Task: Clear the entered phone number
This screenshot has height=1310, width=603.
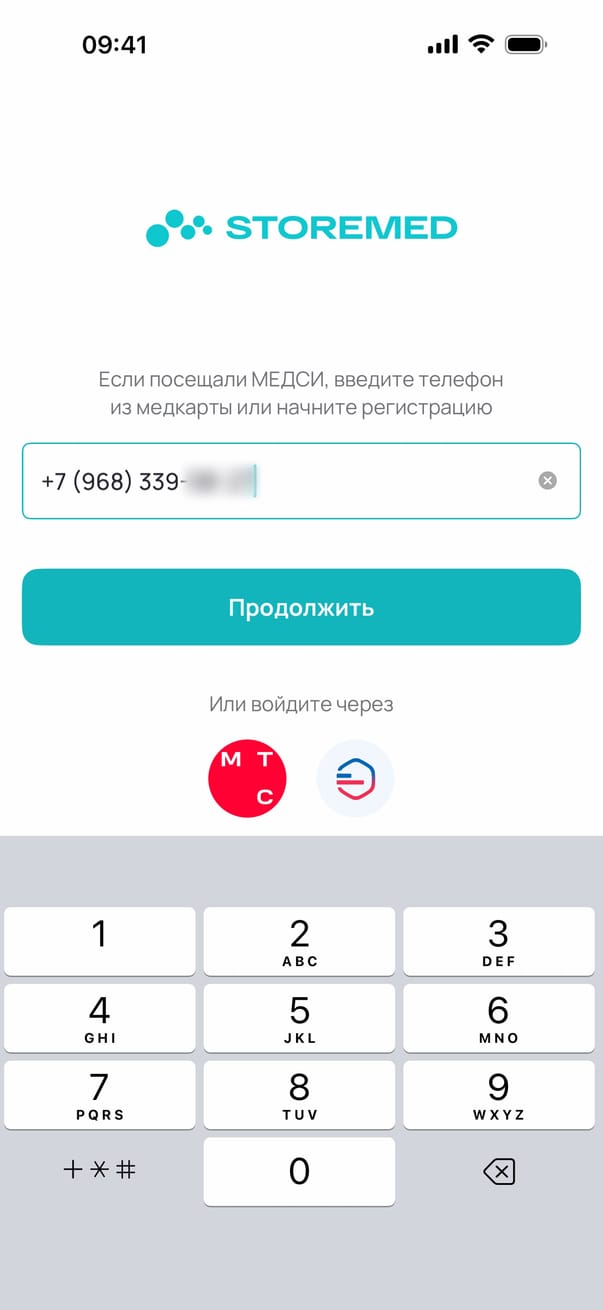Action: click(547, 481)
